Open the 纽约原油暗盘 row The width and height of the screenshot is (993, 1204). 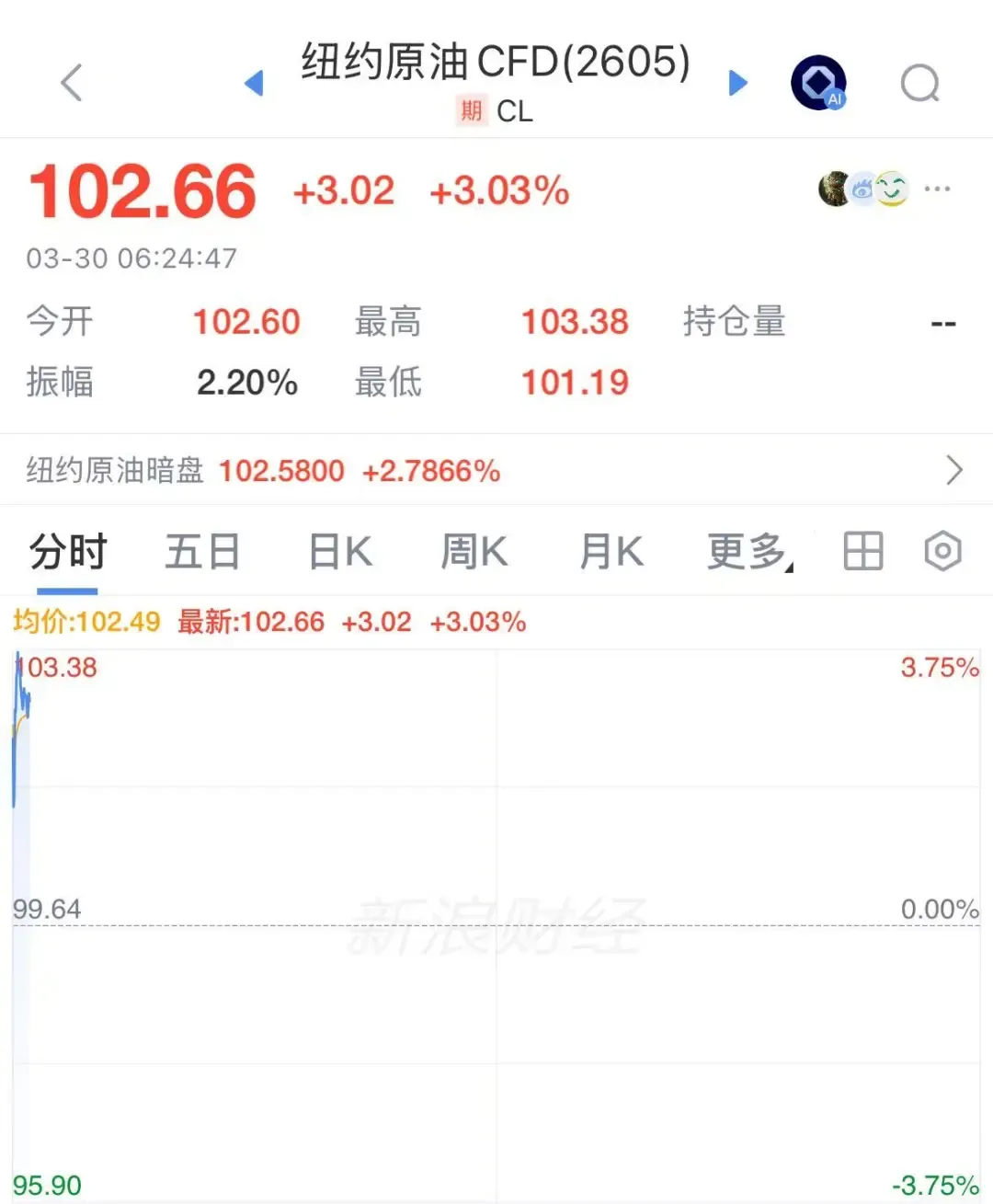(x=496, y=470)
